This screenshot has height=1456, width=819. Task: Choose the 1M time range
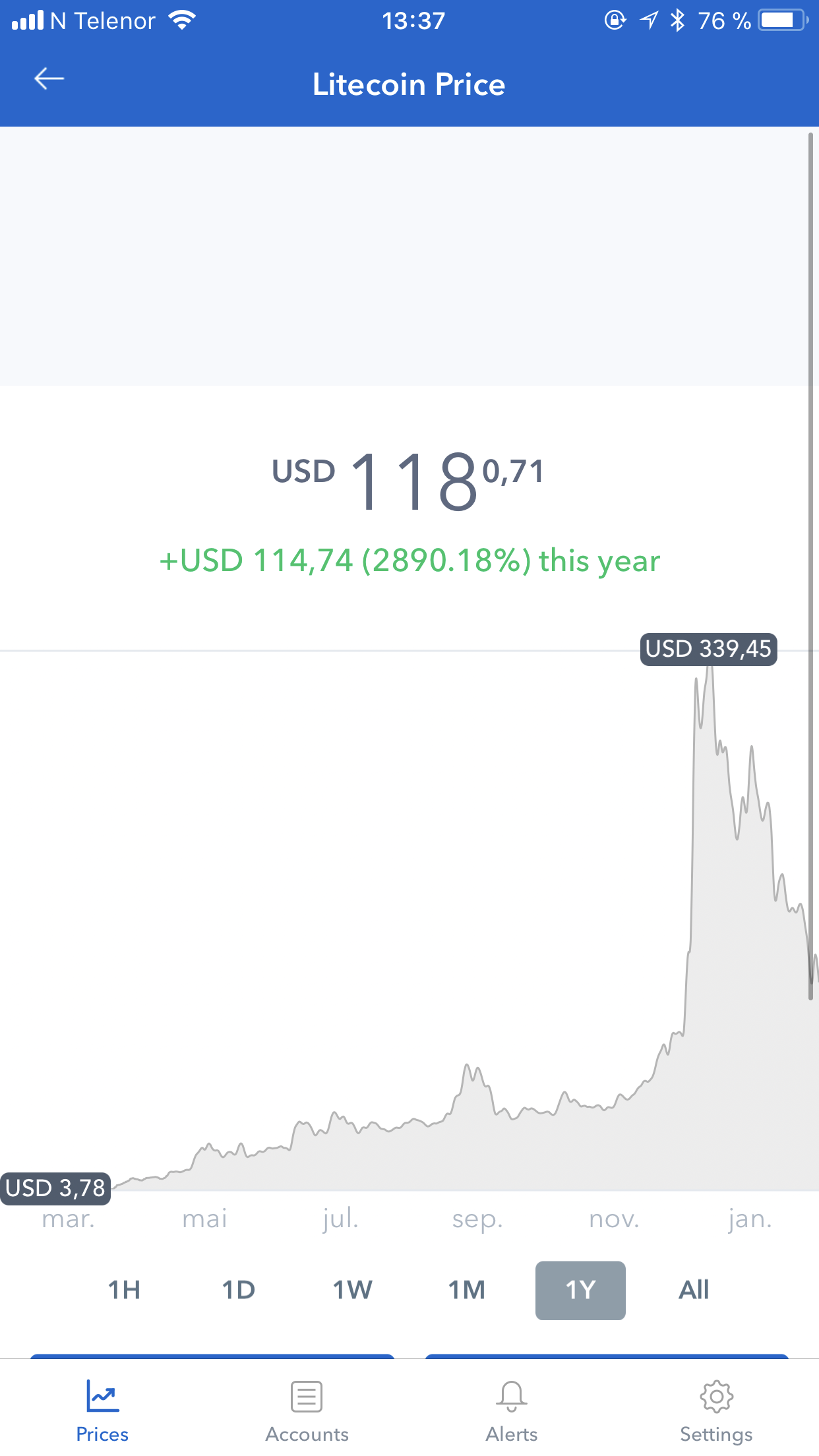point(467,1290)
